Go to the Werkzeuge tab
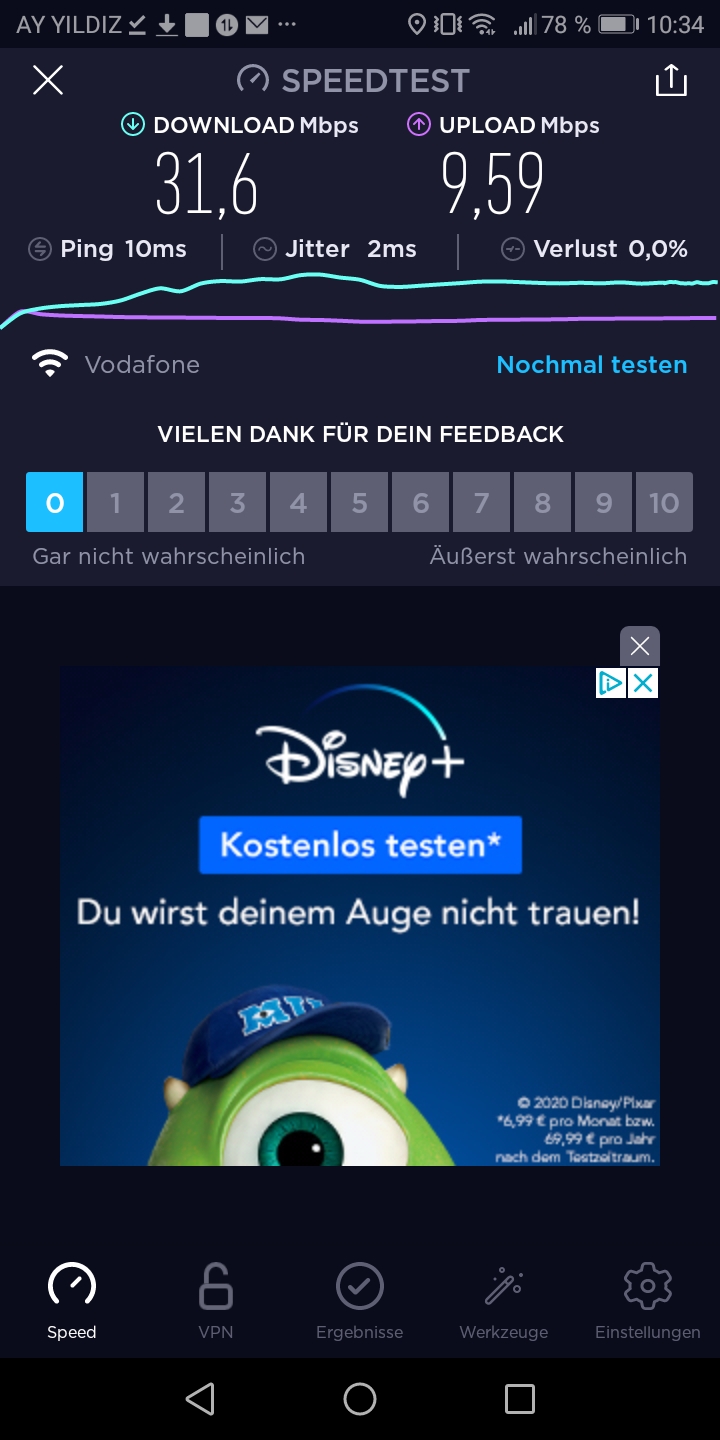Screen dimensions: 720x1440 pos(504,1300)
